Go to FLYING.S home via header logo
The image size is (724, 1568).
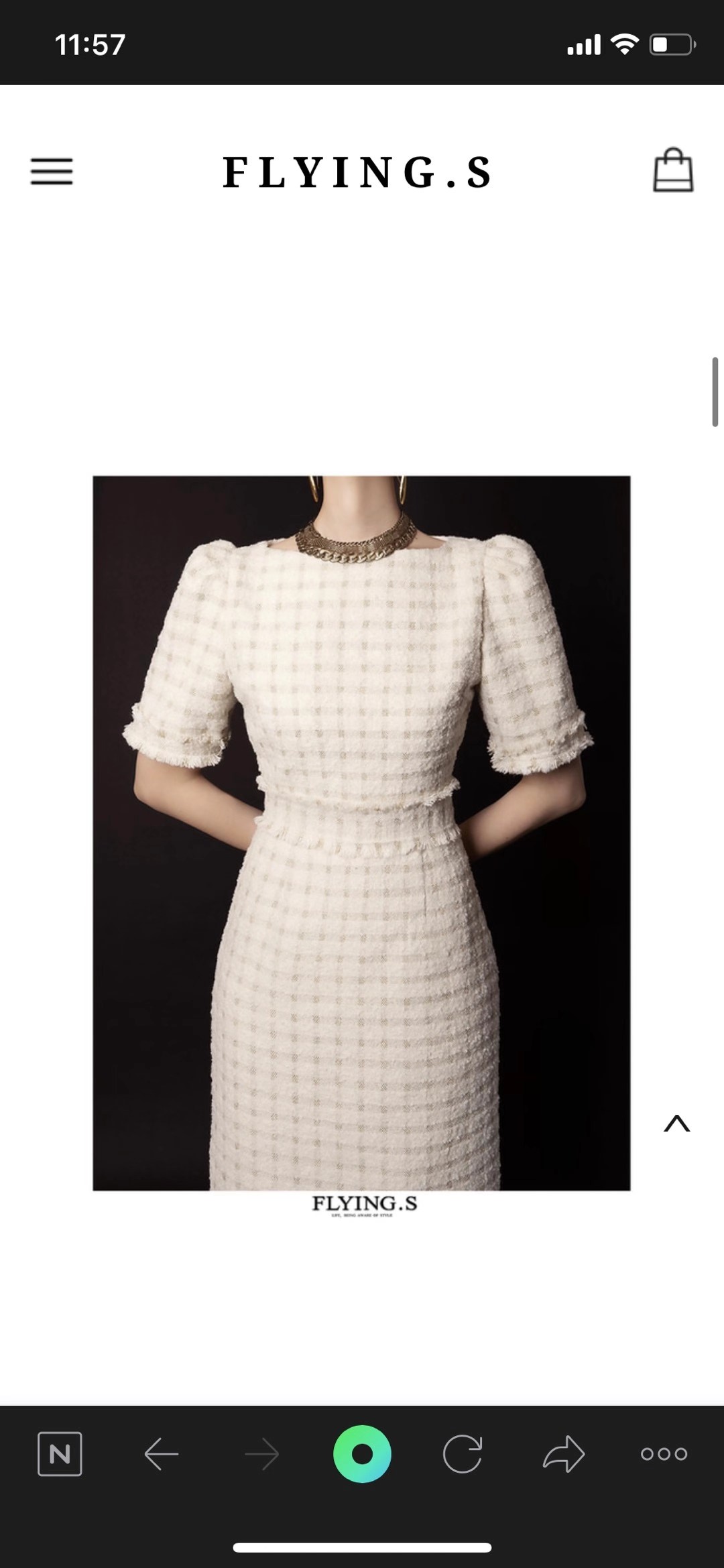[358, 172]
